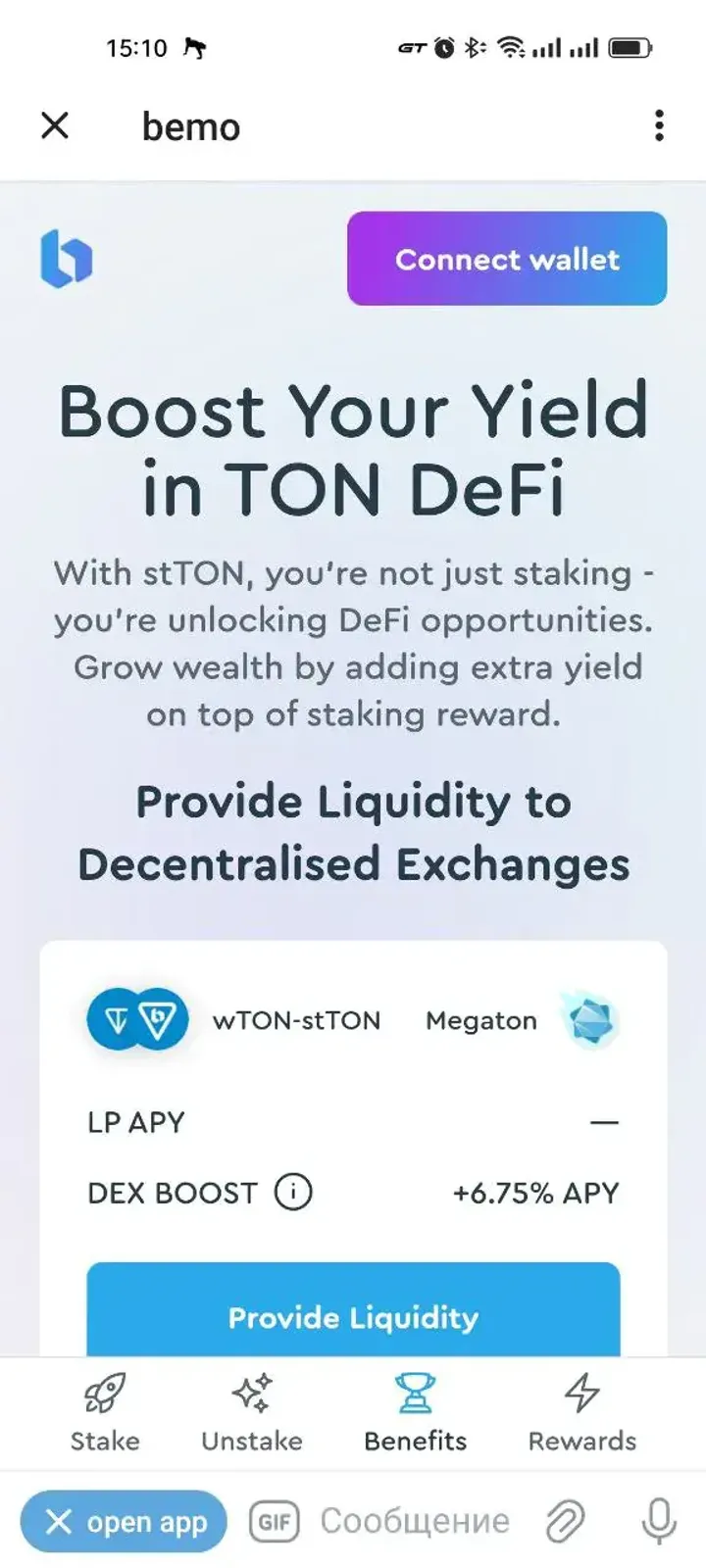This screenshot has width=706, height=1568.
Task: Tap the Benefits trophy icon
Action: pos(415,1390)
